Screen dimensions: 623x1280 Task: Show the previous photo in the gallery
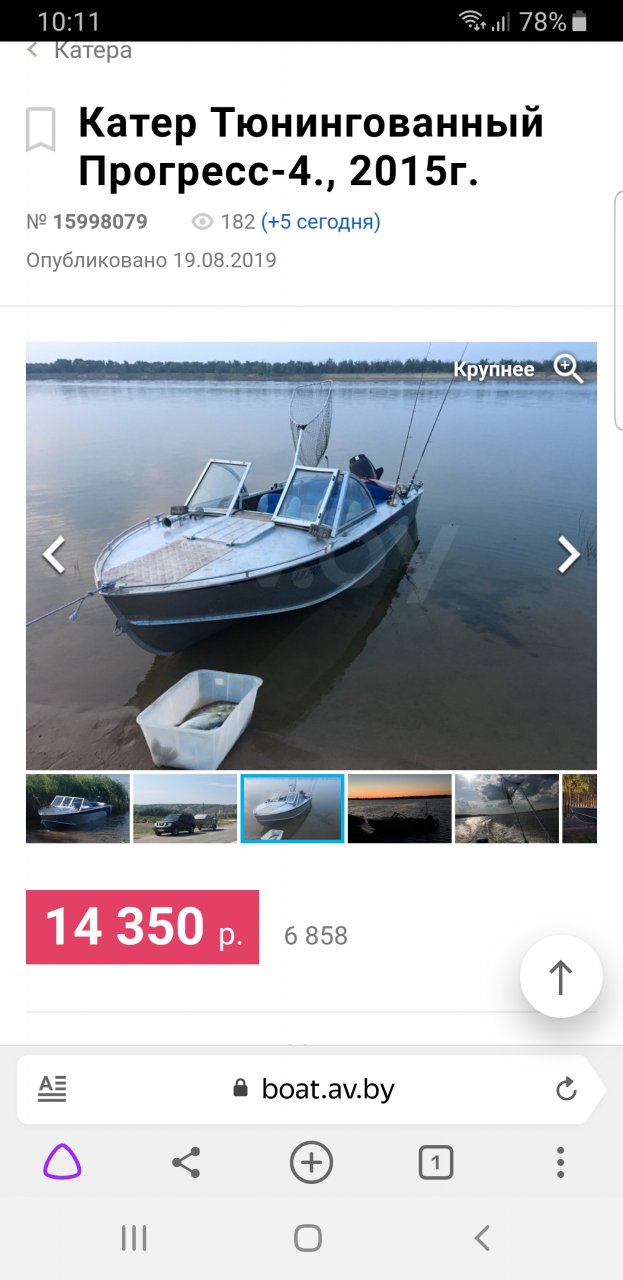point(54,555)
